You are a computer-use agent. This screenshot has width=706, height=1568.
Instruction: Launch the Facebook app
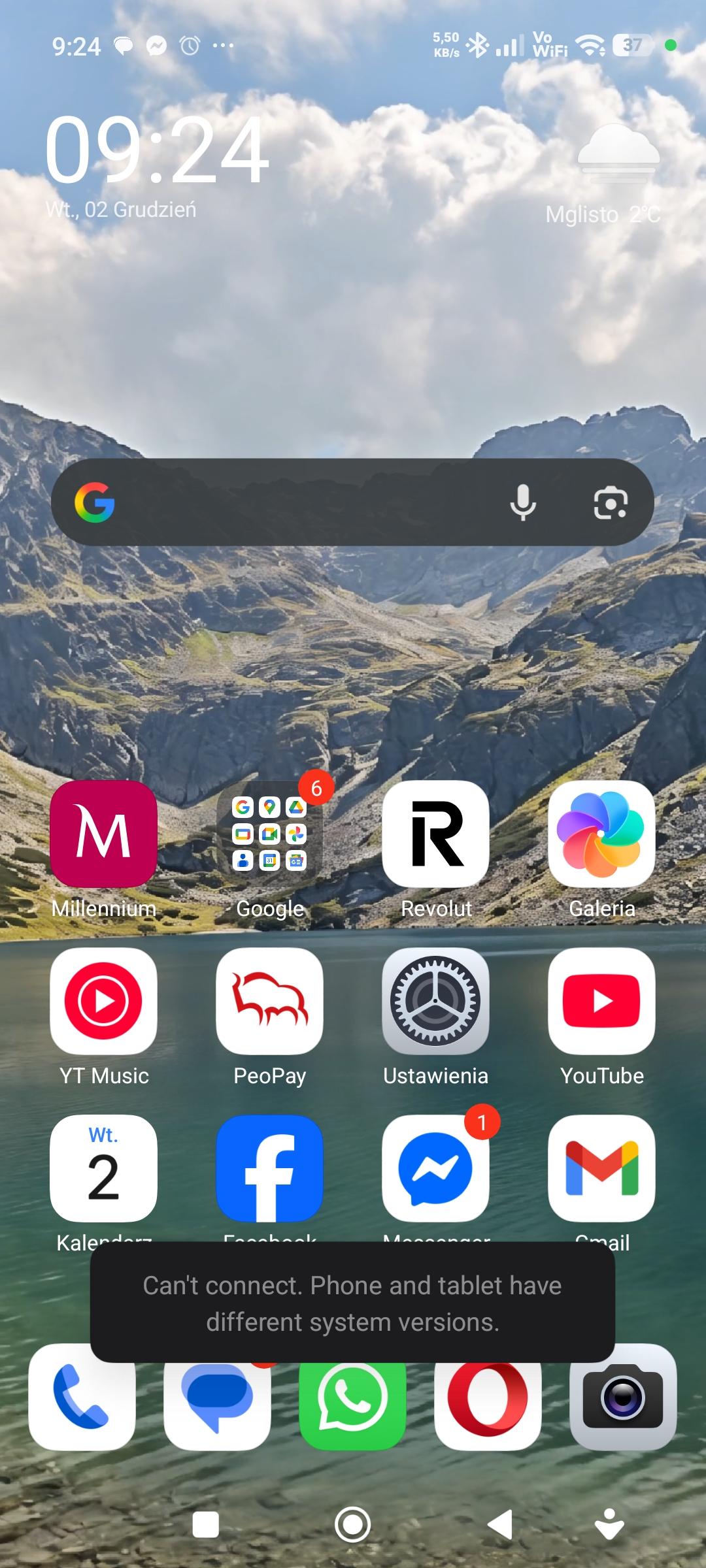coord(269,1168)
